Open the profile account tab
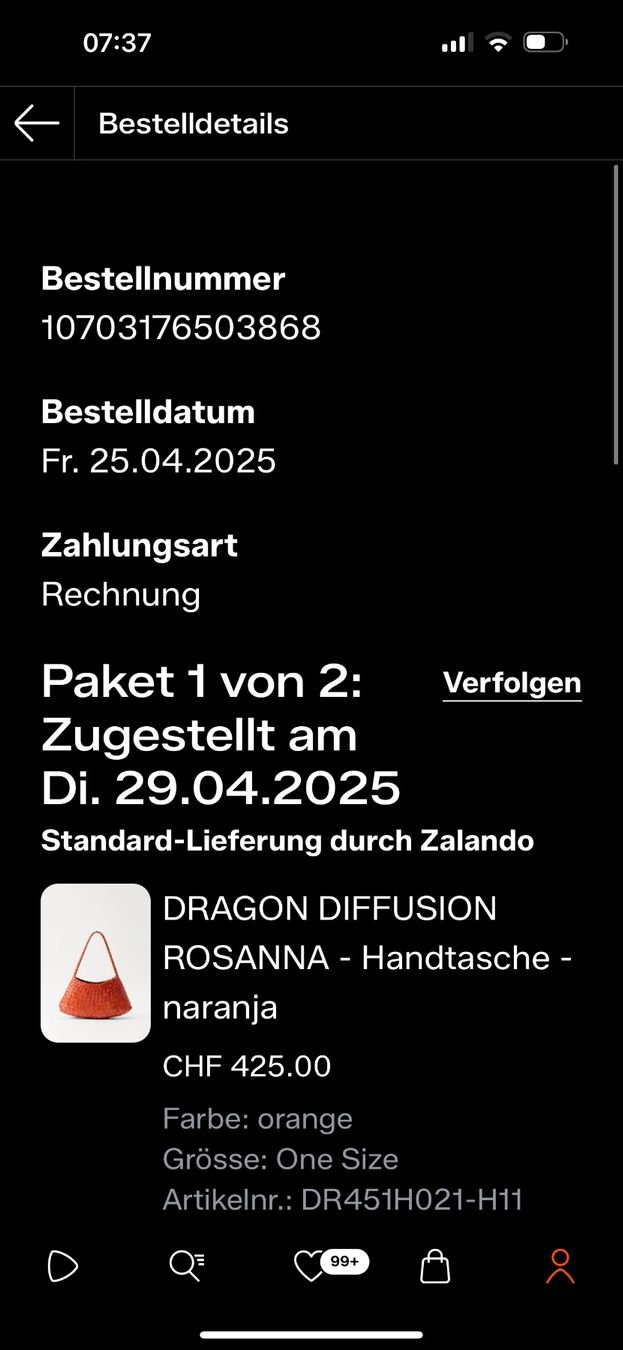 pyautogui.click(x=560, y=1266)
